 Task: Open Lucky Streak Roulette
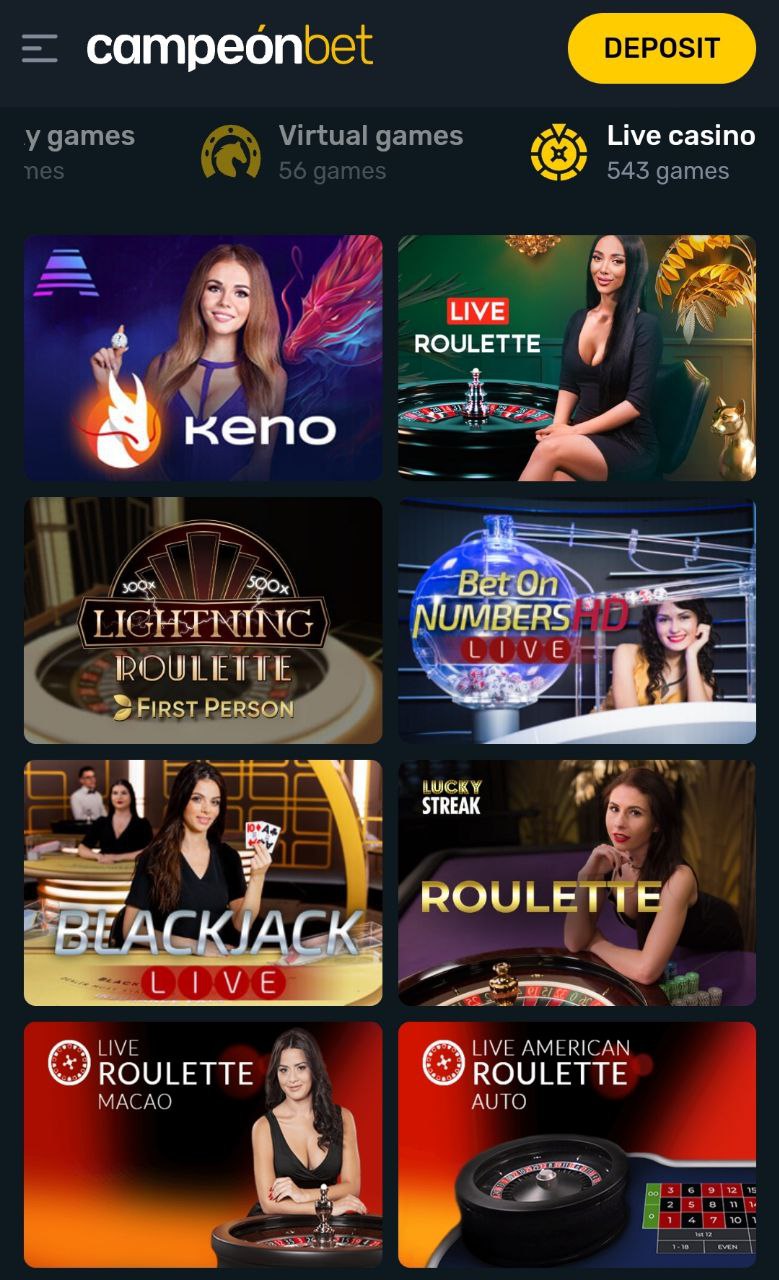(x=577, y=882)
